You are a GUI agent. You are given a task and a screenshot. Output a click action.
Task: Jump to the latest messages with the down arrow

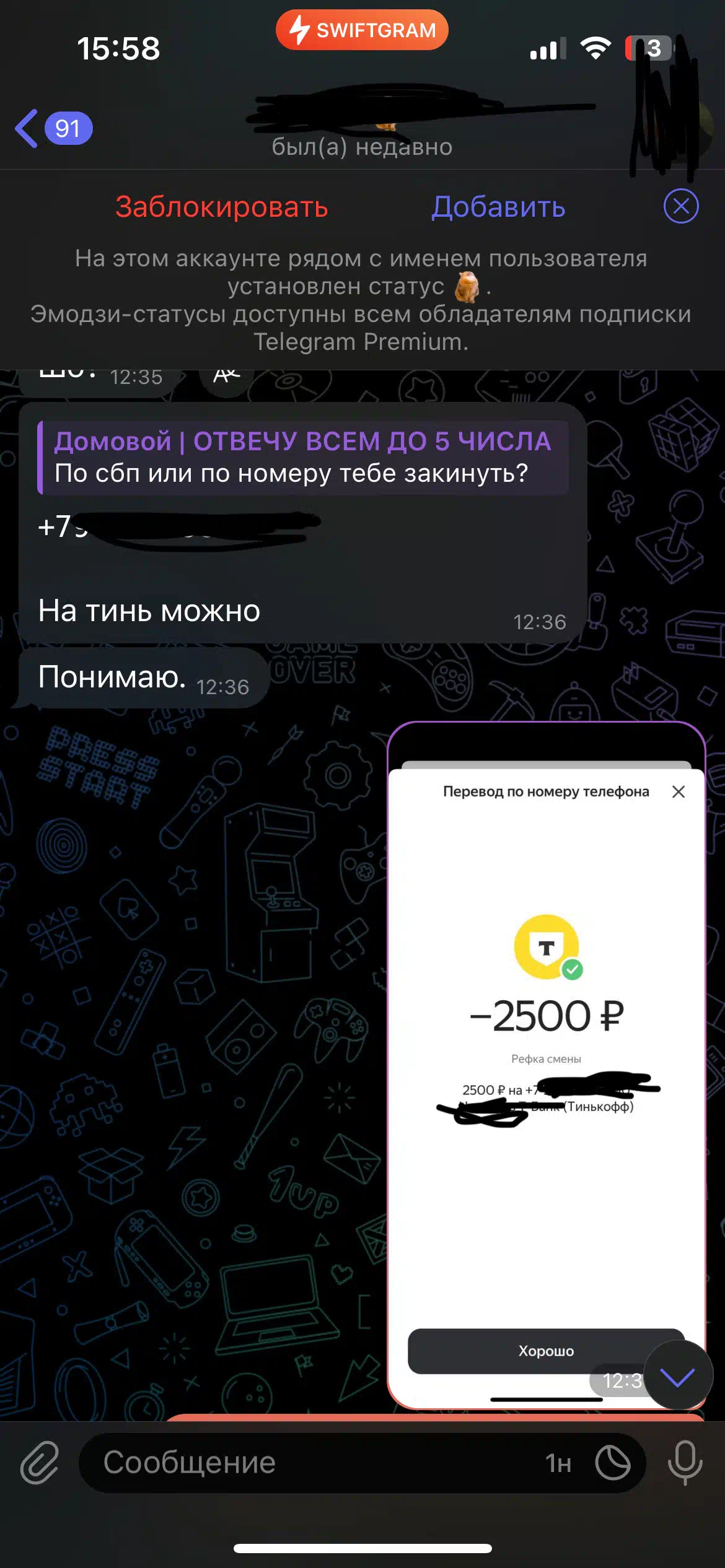tap(678, 1375)
